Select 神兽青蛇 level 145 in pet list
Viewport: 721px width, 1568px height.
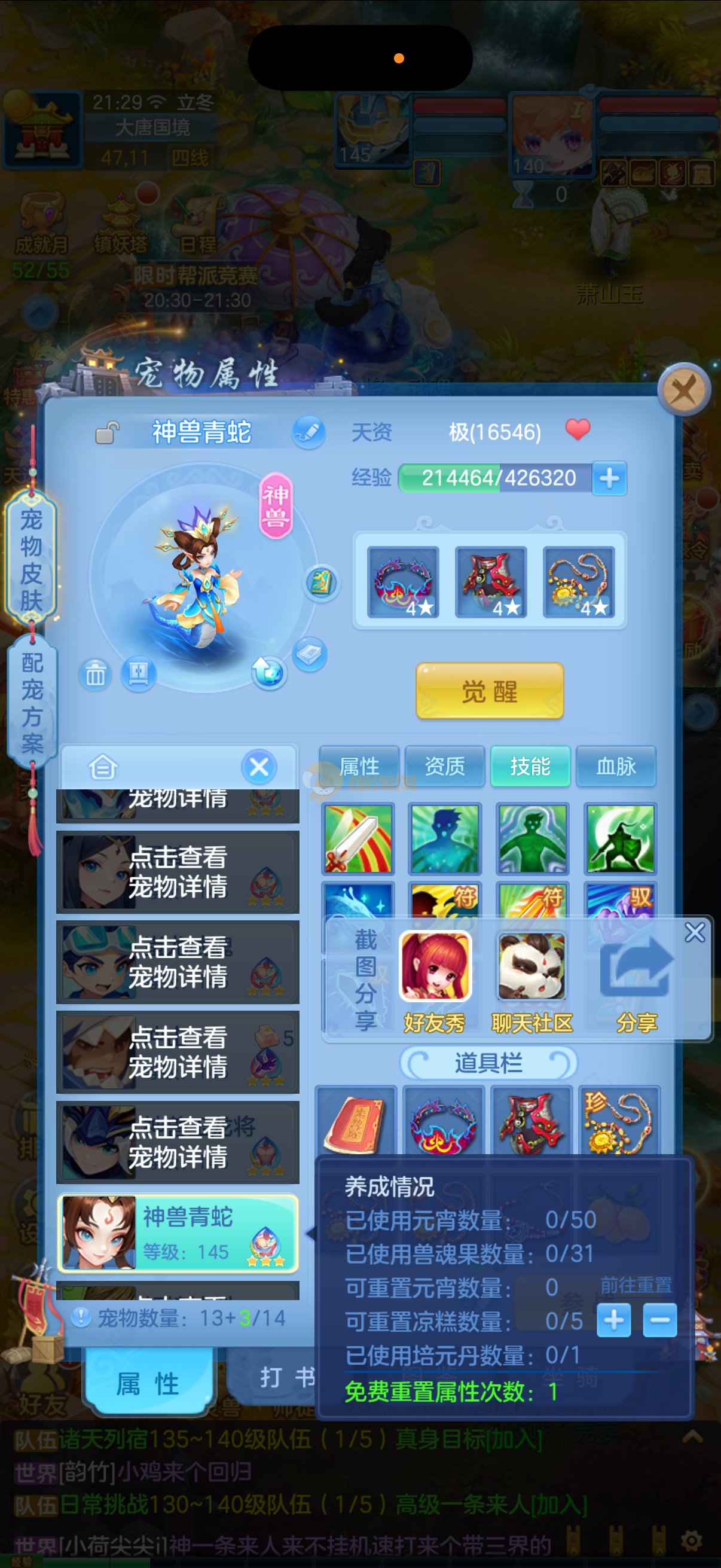[x=178, y=1233]
